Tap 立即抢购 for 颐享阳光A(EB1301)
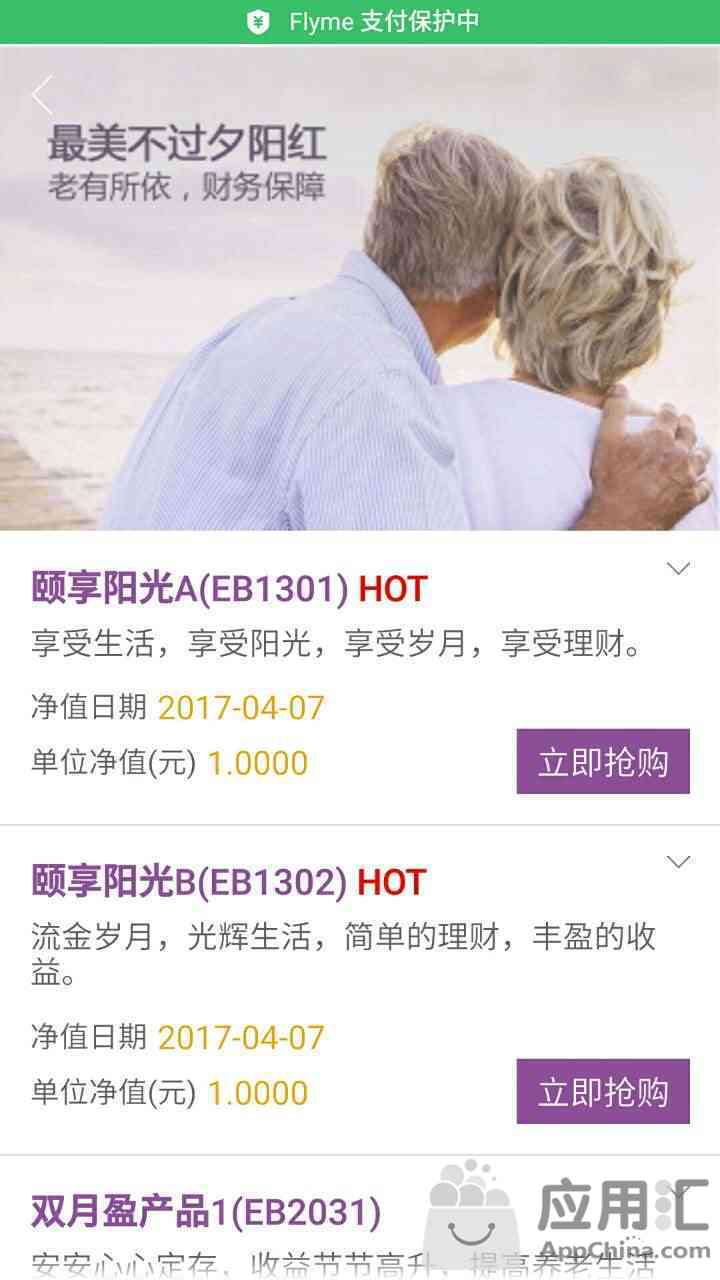 pyautogui.click(x=603, y=762)
